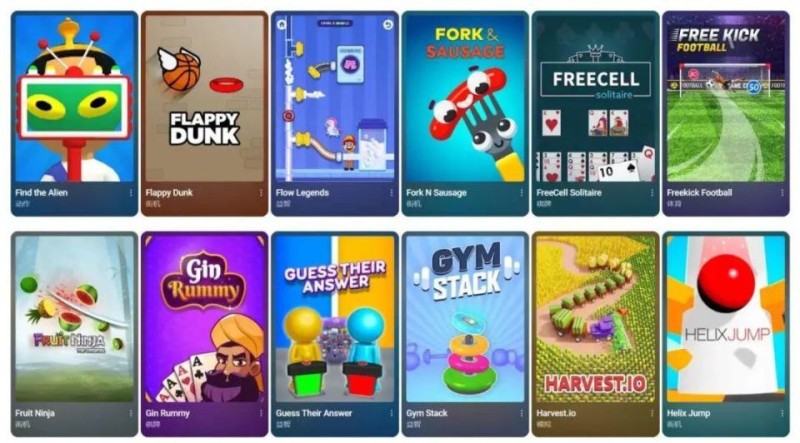The height and width of the screenshot is (443, 800).
Task: Tap the three-dot menu on Flappy Dunk
Action: [260, 193]
